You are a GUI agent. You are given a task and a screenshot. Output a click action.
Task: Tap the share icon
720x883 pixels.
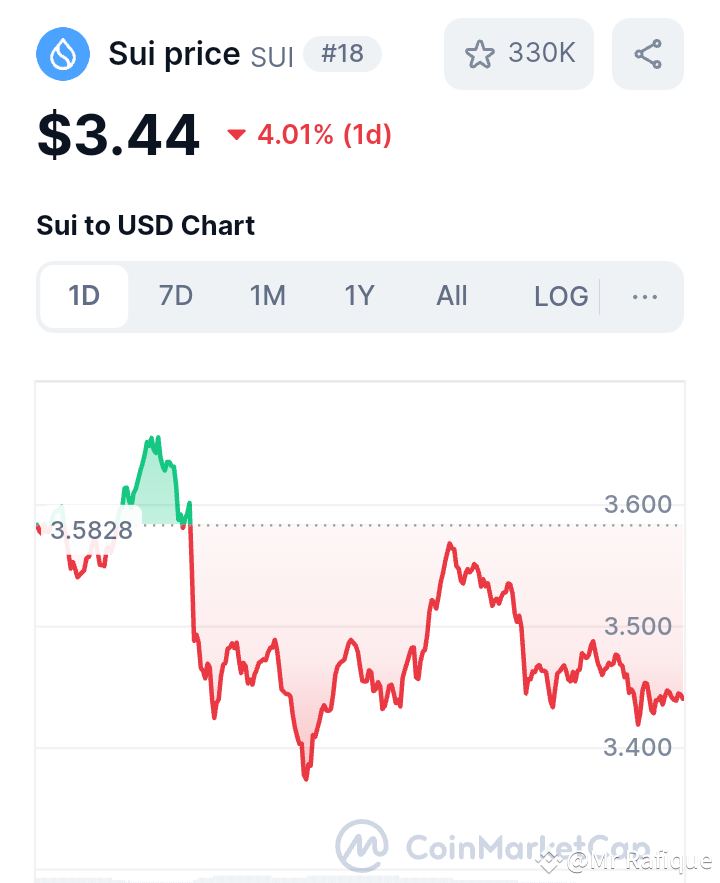(648, 54)
